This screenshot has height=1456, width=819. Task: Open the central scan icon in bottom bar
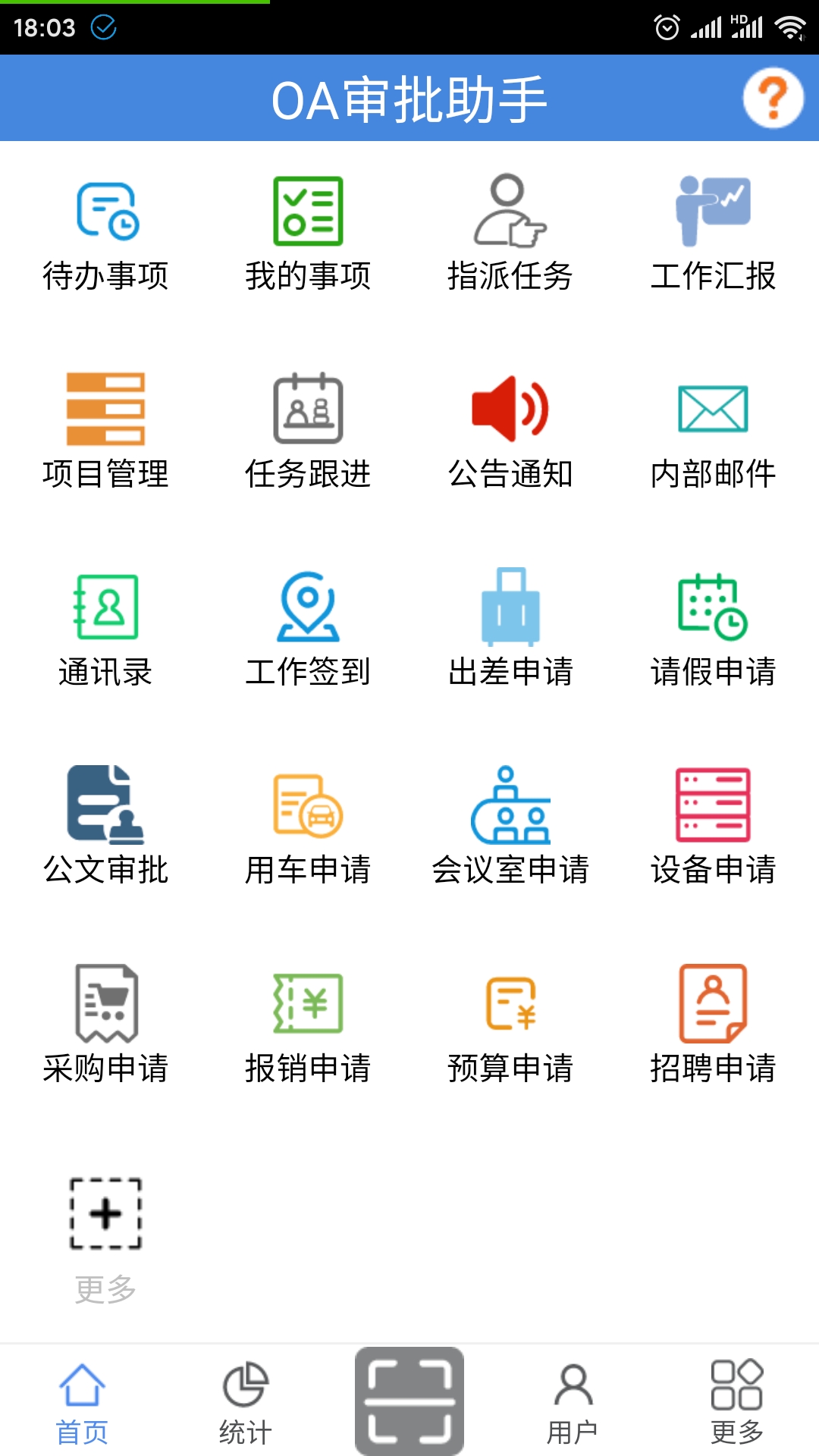(x=409, y=1401)
